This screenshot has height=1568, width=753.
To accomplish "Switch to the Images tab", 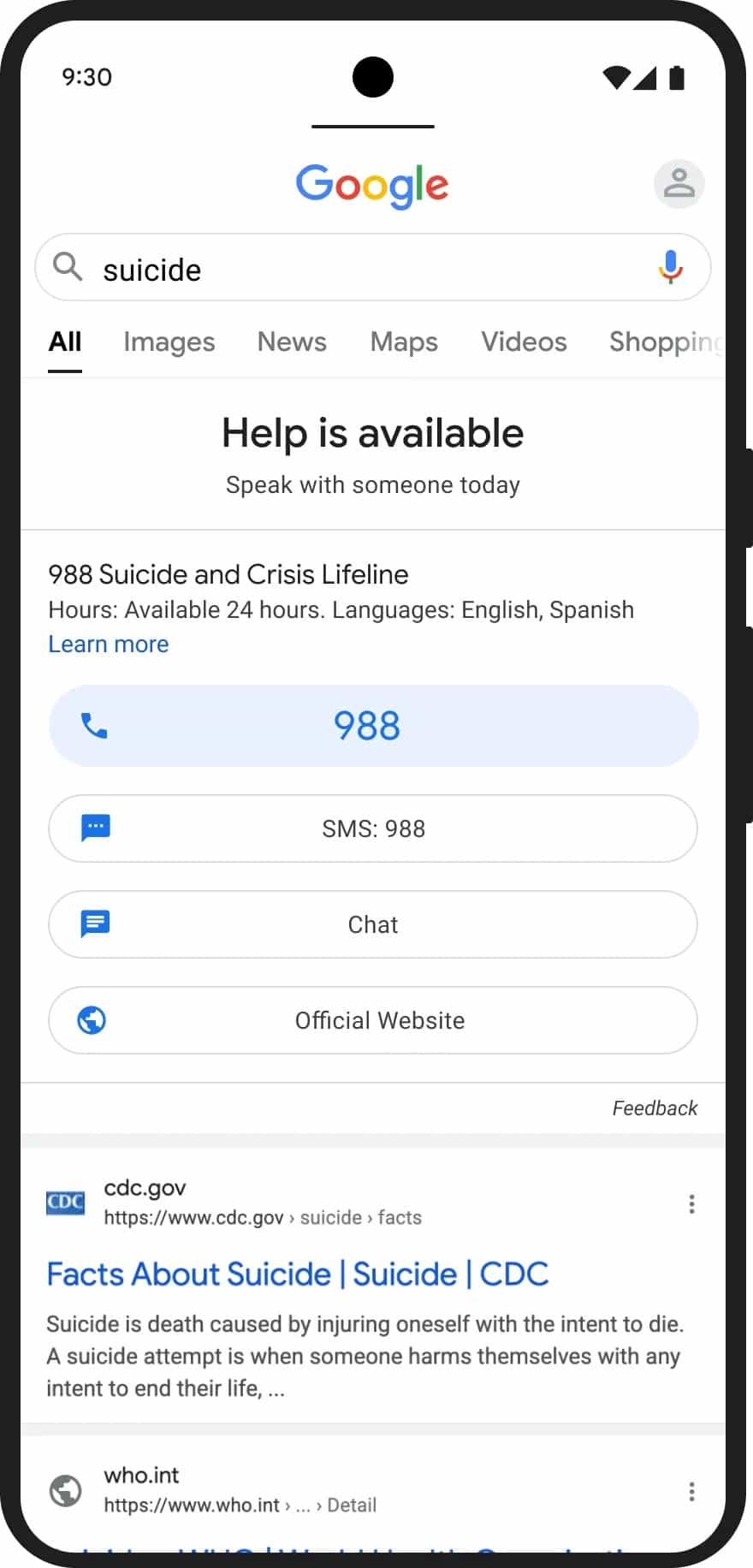I will click(169, 342).
